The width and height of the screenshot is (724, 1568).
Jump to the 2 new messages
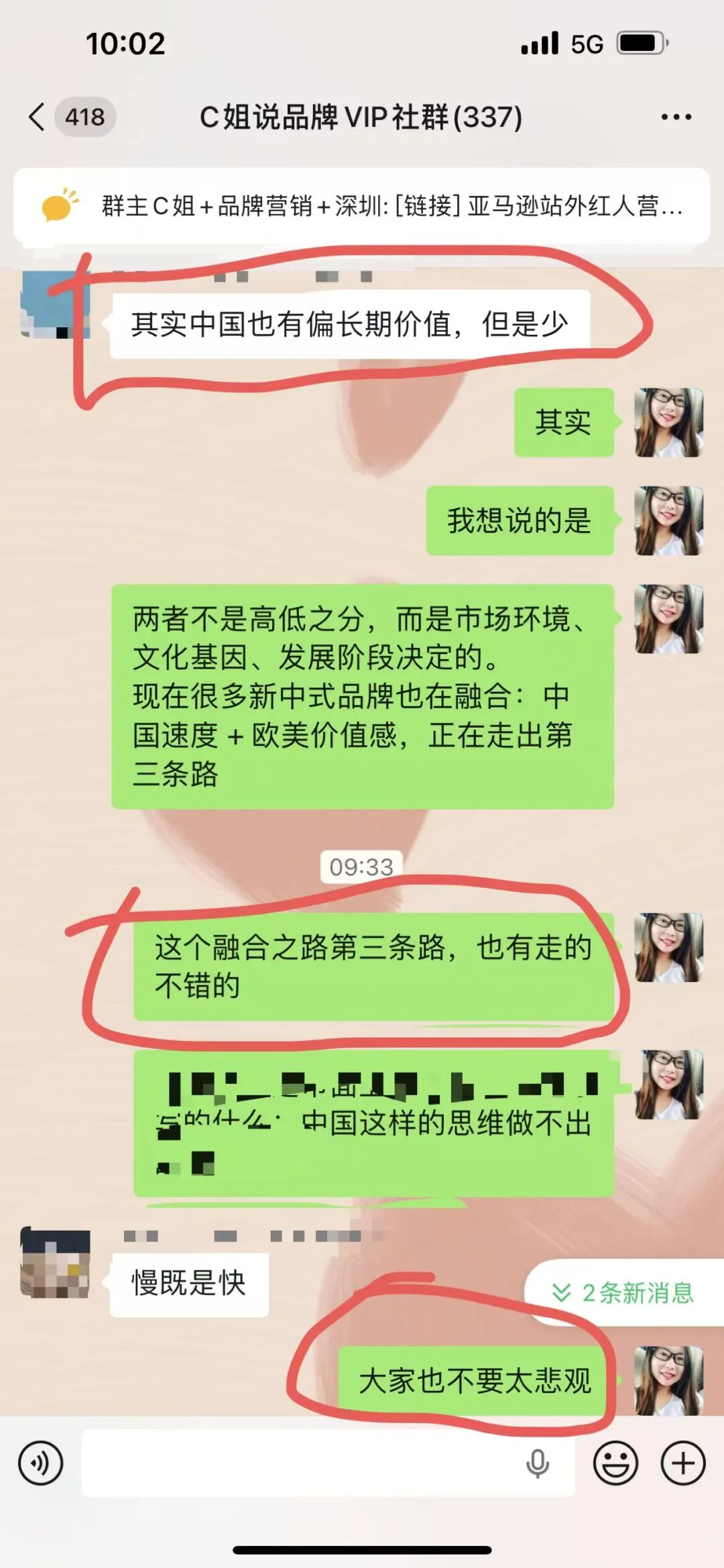[x=623, y=1292]
